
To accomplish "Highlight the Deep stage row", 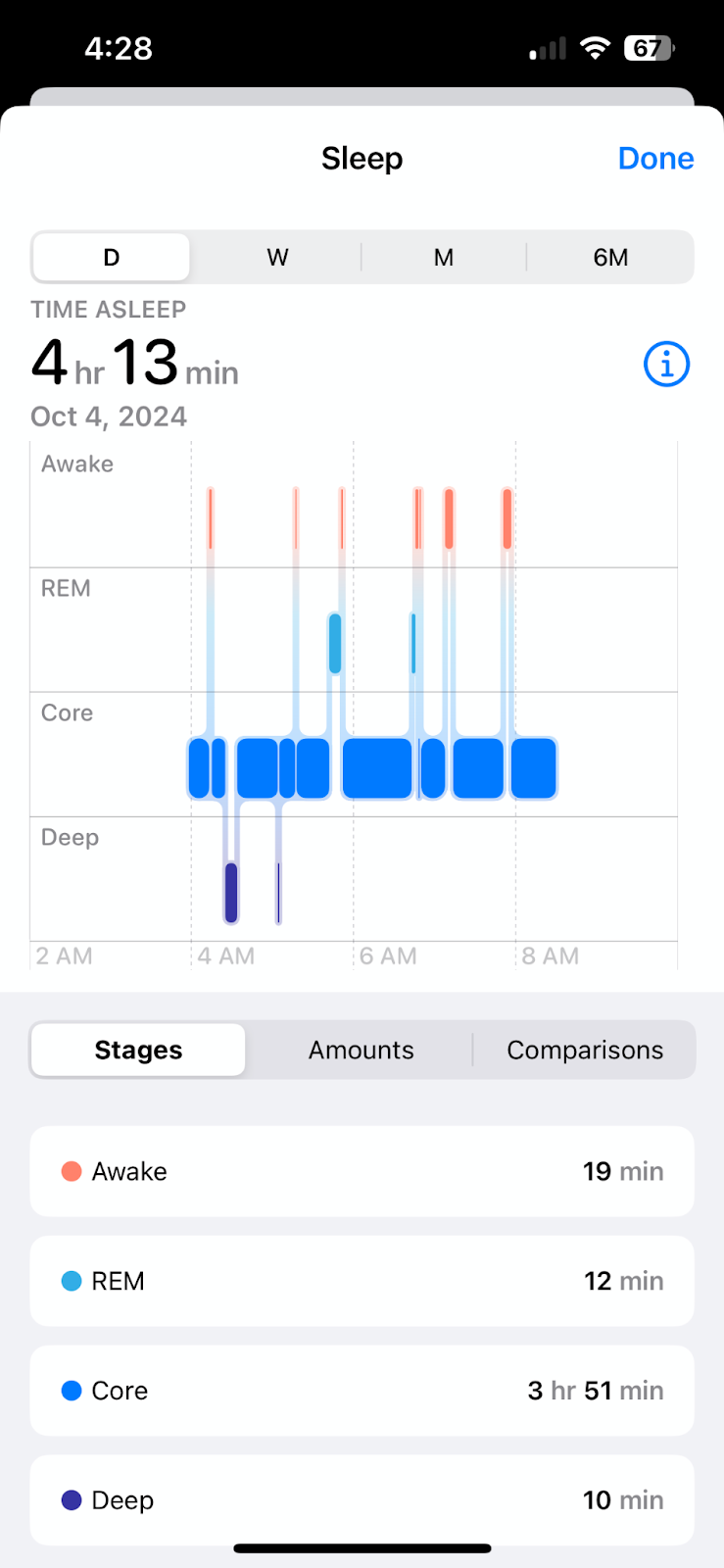I will coord(362,1499).
